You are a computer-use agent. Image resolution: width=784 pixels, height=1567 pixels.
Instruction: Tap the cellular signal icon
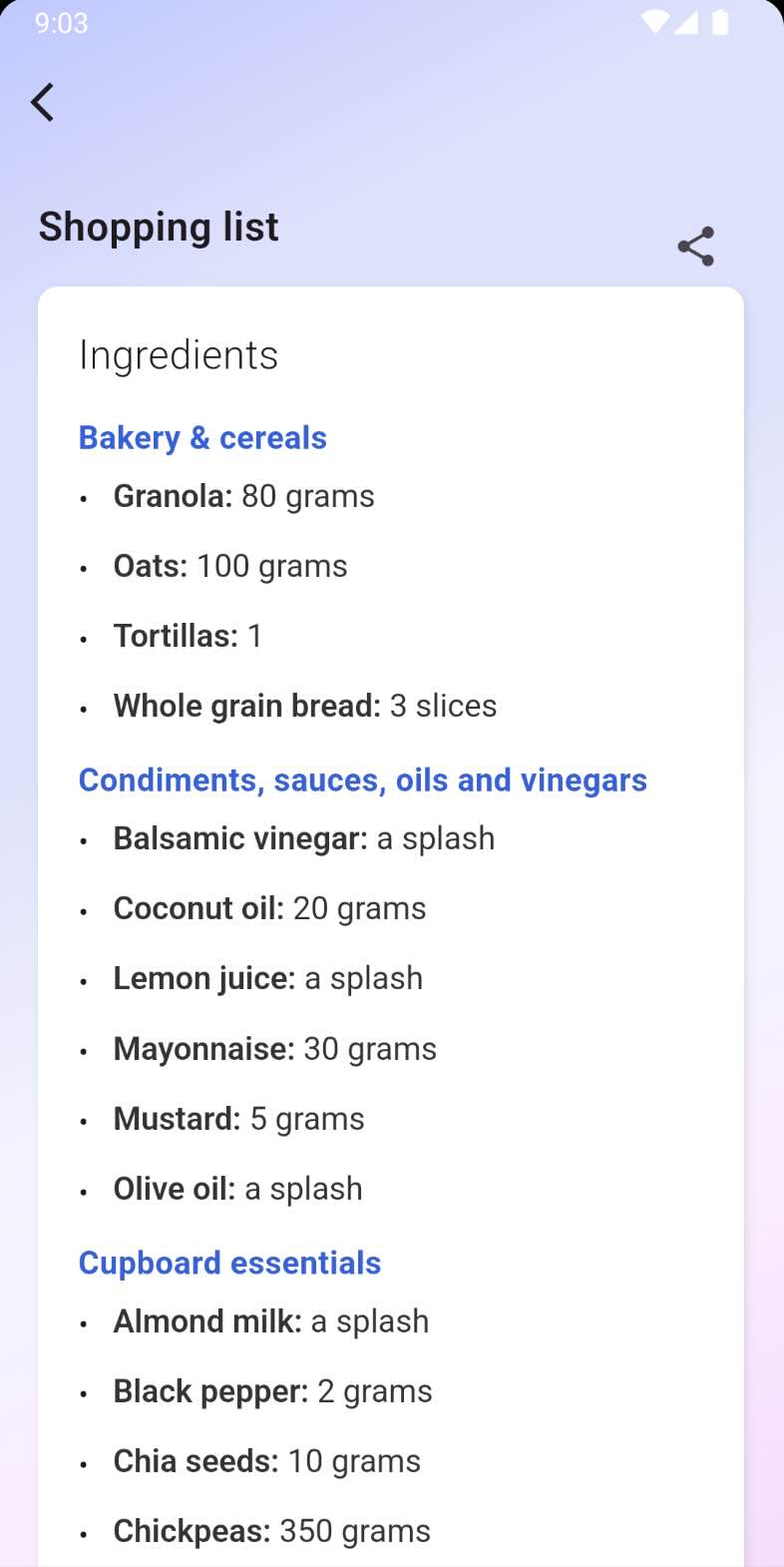point(686,22)
